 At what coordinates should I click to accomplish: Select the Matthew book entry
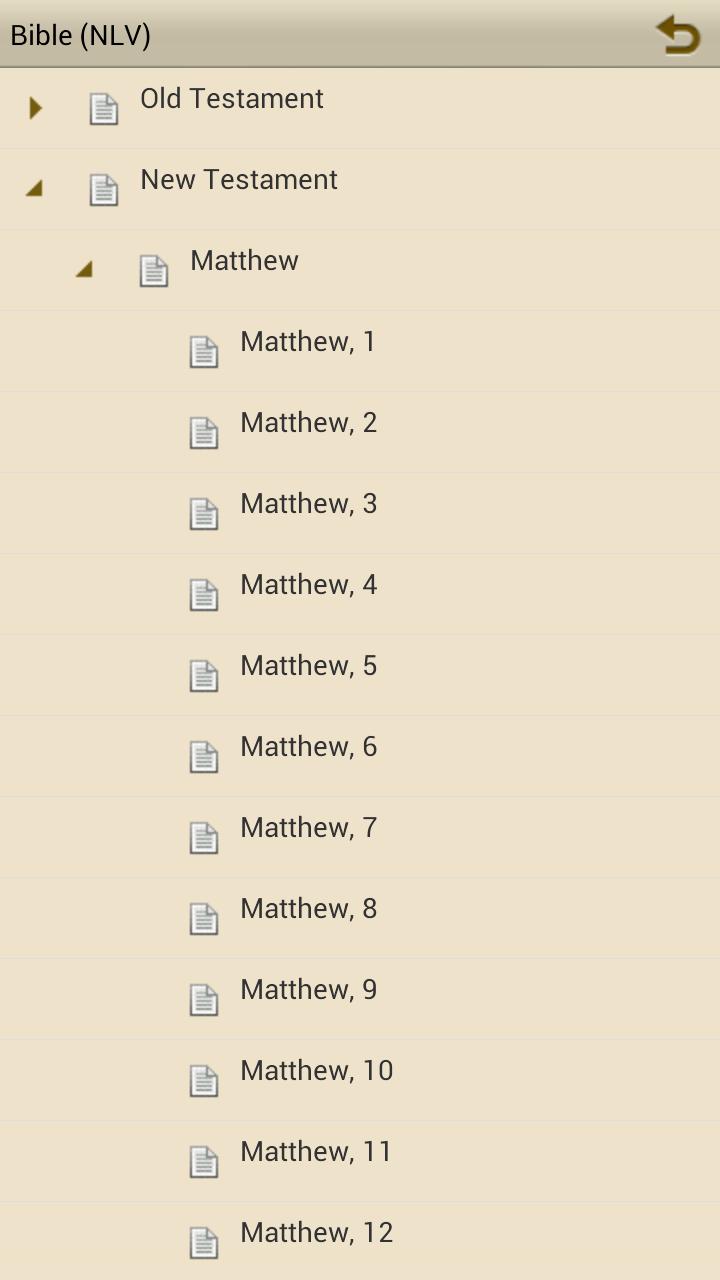[244, 260]
